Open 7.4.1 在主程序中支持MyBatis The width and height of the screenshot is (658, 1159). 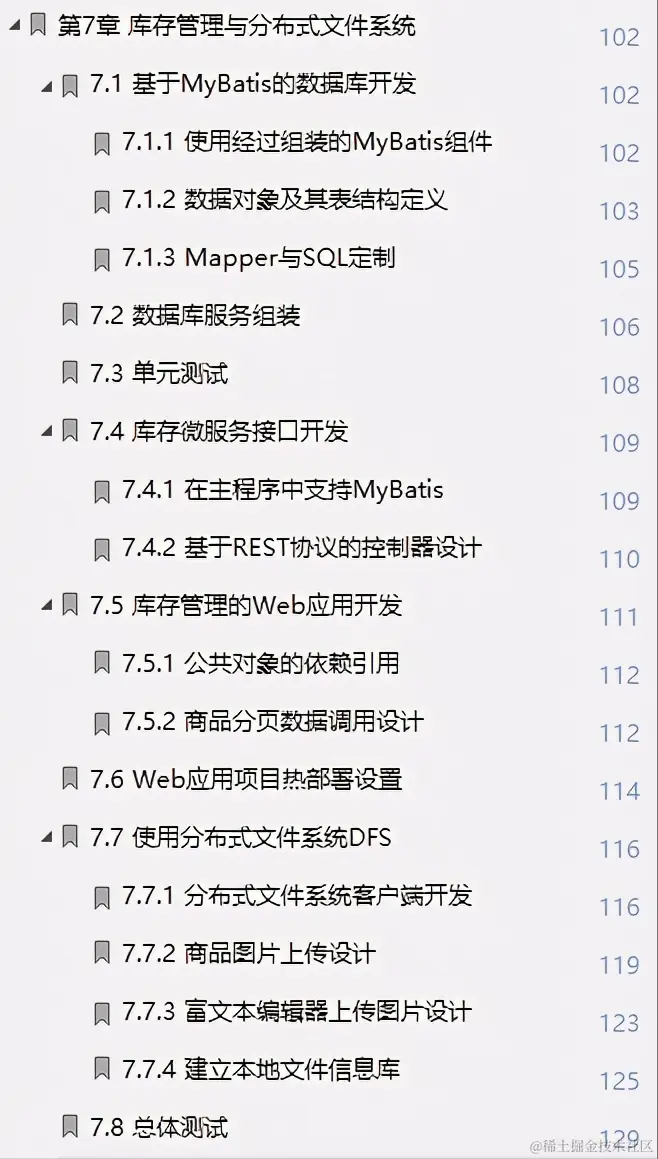(x=283, y=490)
